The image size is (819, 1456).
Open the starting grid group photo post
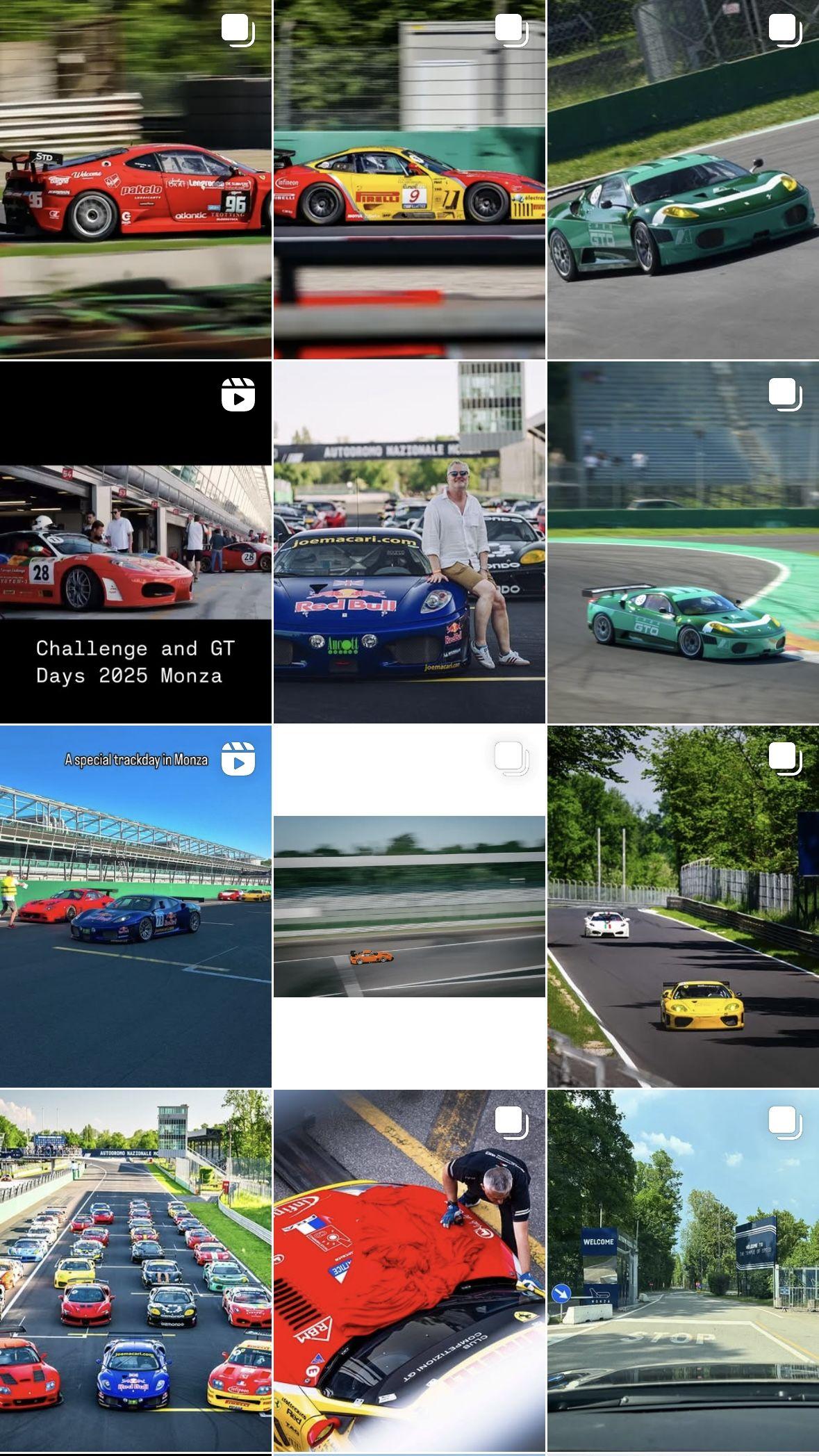click(x=135, y=1271)
